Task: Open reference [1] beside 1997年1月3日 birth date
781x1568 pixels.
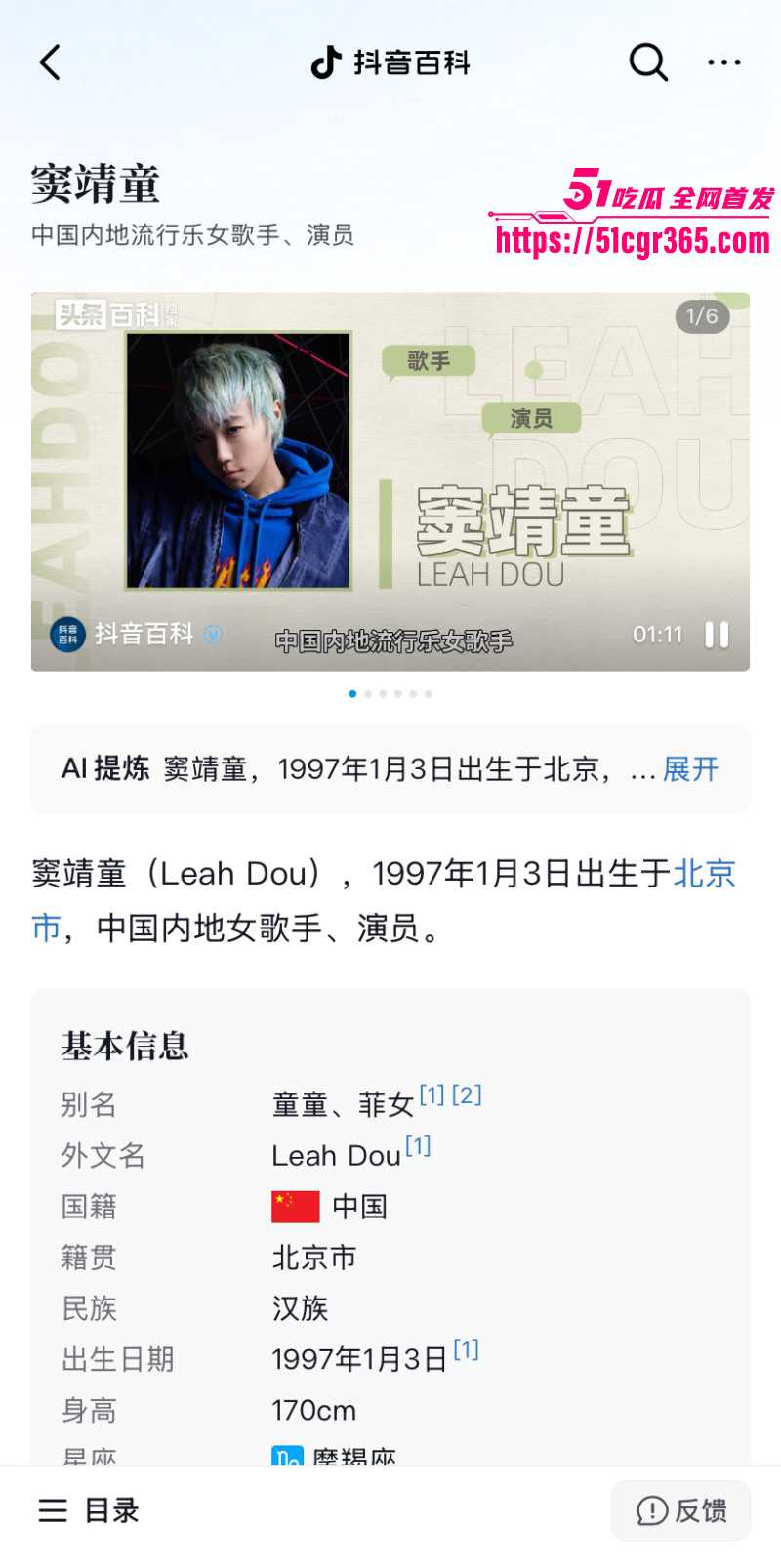Action: point(467,1349)
